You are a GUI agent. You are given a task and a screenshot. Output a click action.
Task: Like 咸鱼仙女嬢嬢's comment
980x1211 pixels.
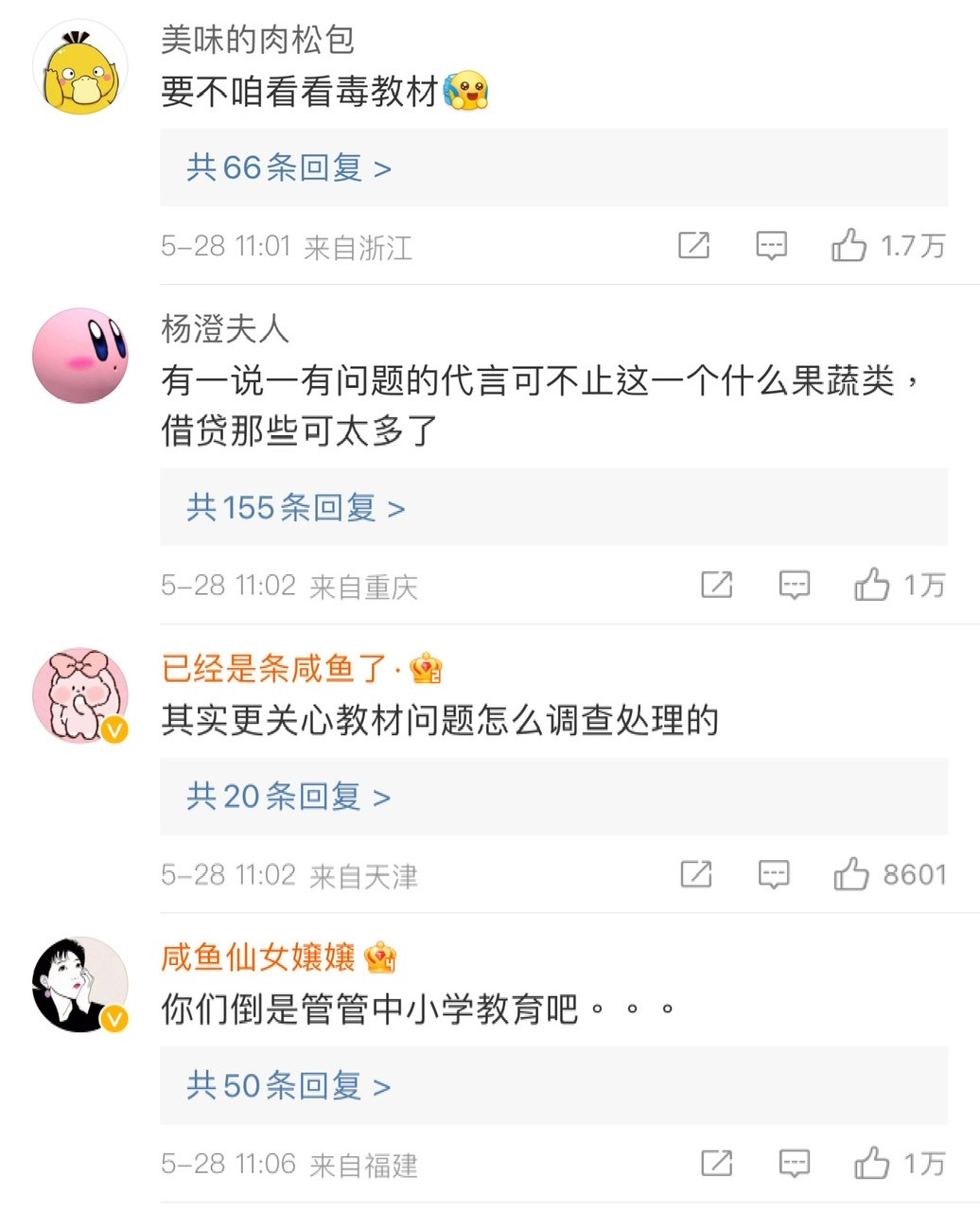(x=871, y=1163)
